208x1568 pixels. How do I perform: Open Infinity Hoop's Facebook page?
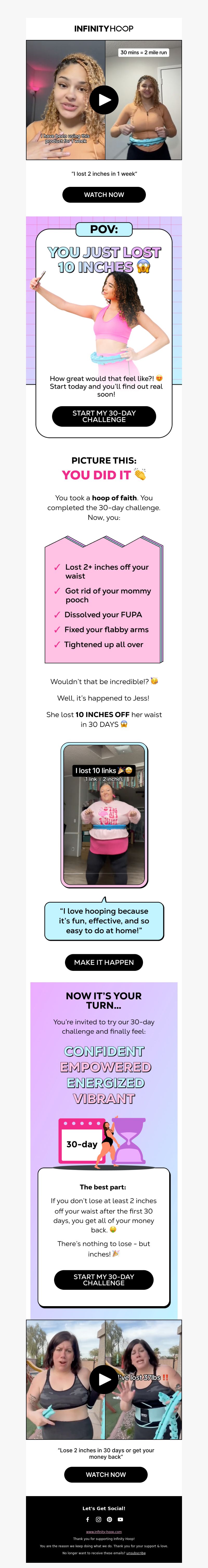tap(88, 1519)
